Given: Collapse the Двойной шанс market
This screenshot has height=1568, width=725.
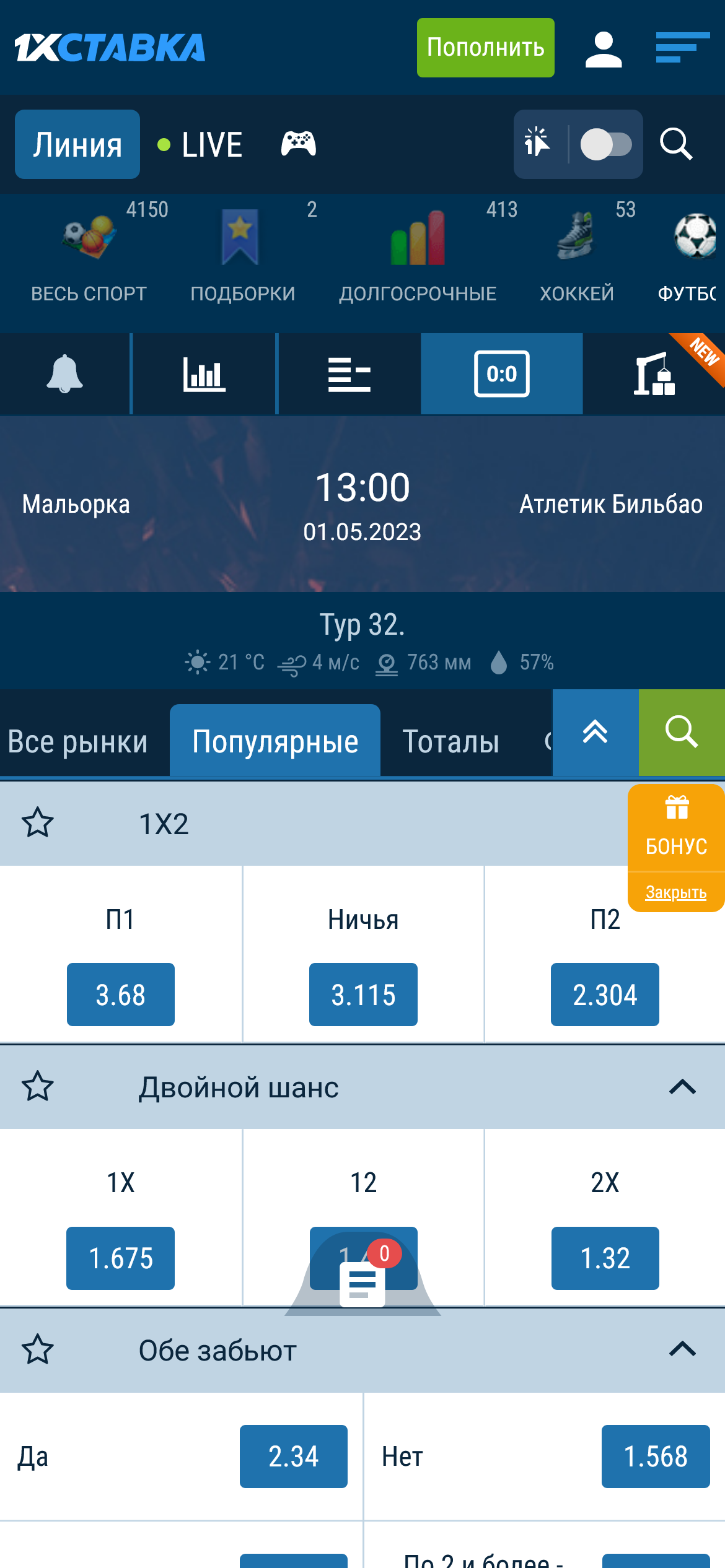Looking at the screenshot, I should coord(682,1087).
